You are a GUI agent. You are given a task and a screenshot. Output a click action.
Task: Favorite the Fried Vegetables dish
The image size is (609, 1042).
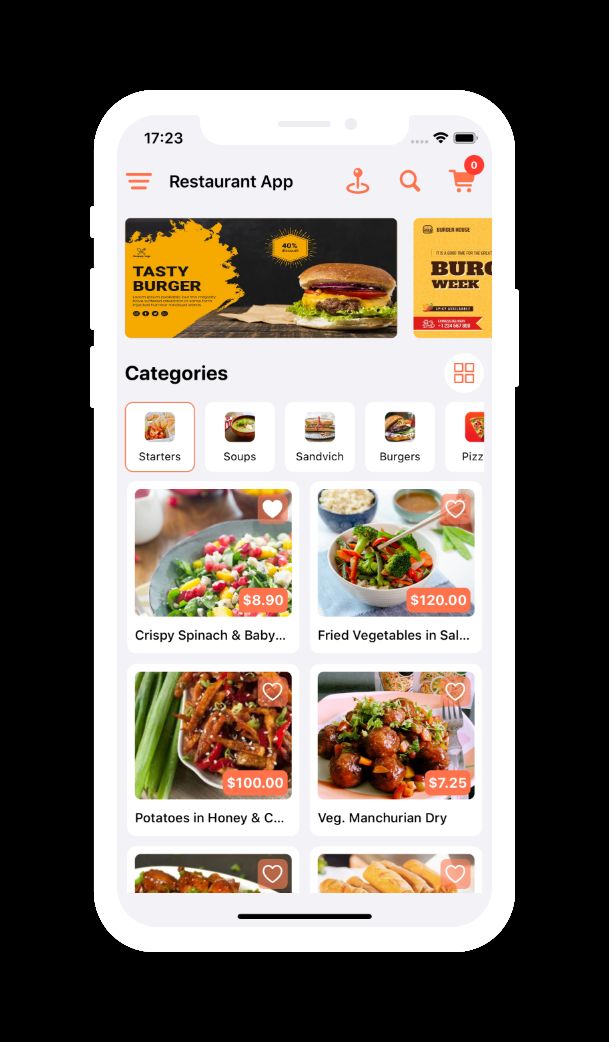(456, 509)
